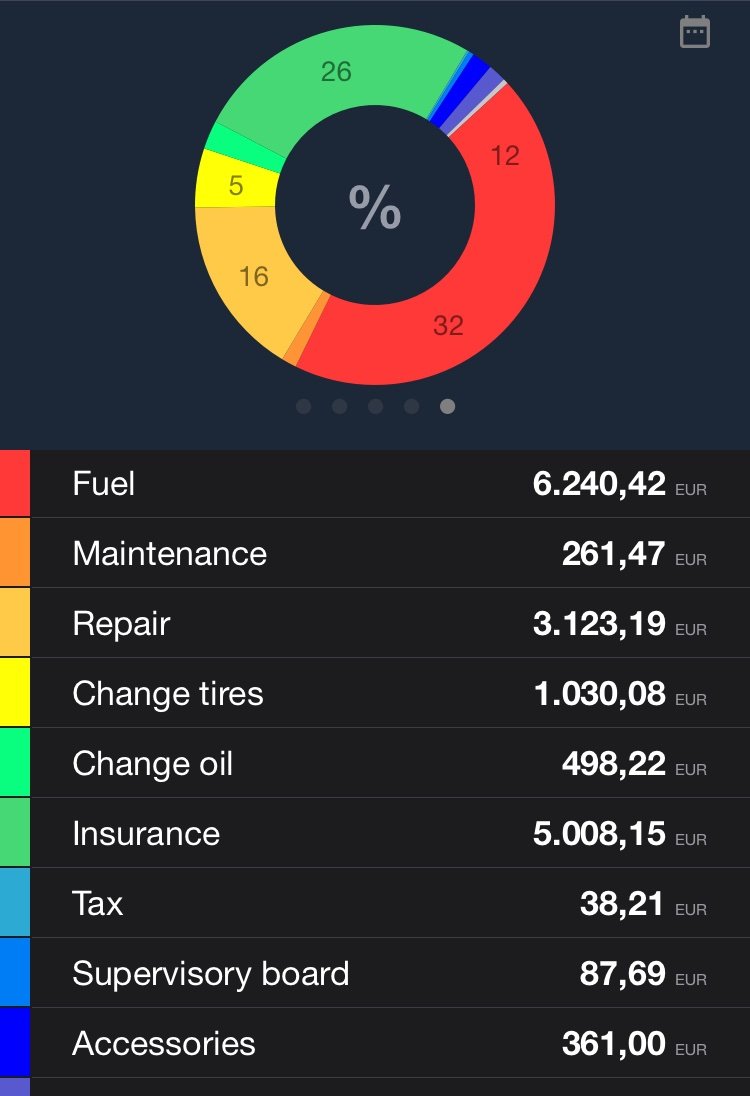Viewport: 750px width, 1096px height.
Task: Open the Change oil row
Action: pyautogui.click(x=375, y=764)
